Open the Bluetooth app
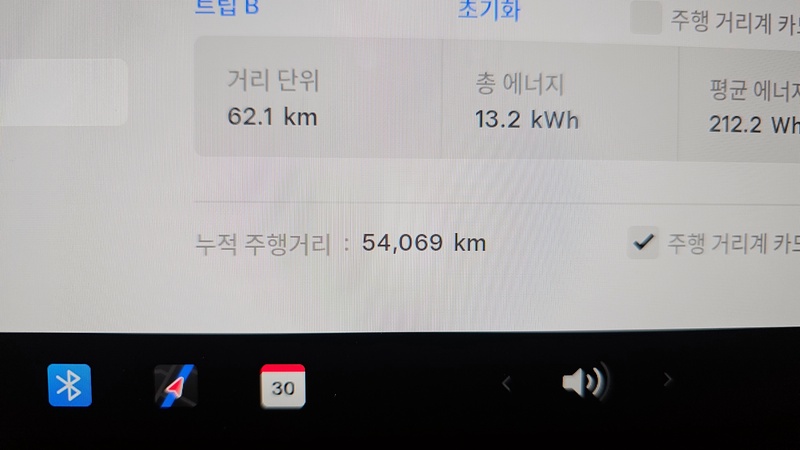 click(70, 385)
